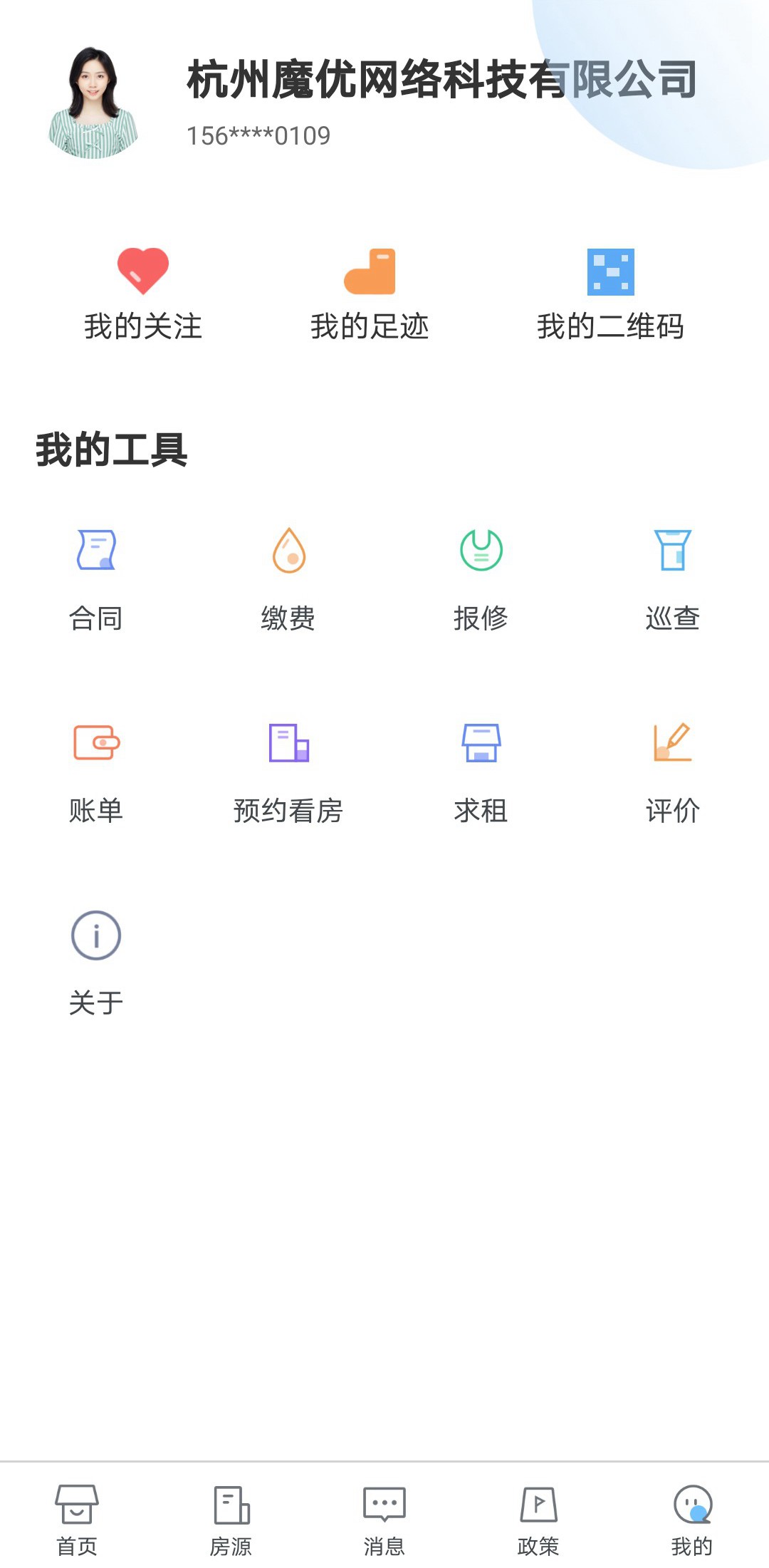769x1568 pixels.
Task: Open the 合同 contracts tool
Action: pos(96,578)
